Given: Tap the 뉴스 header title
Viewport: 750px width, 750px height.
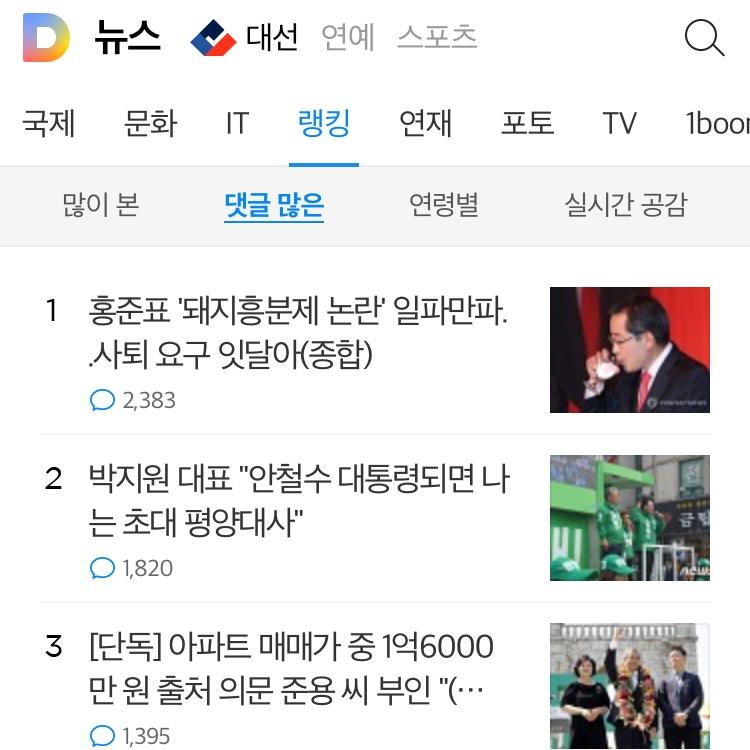Looking at the screenshot, I should click(127, 38).
